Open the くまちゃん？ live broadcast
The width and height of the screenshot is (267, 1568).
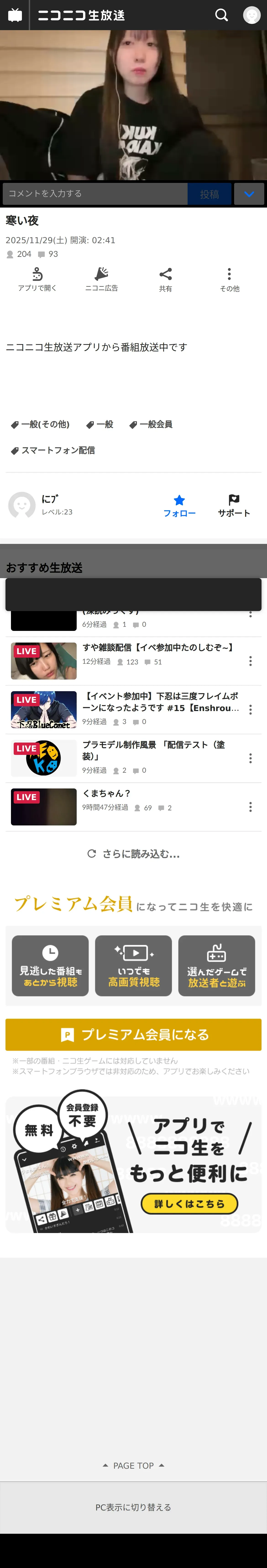click(x=106, y=793)
